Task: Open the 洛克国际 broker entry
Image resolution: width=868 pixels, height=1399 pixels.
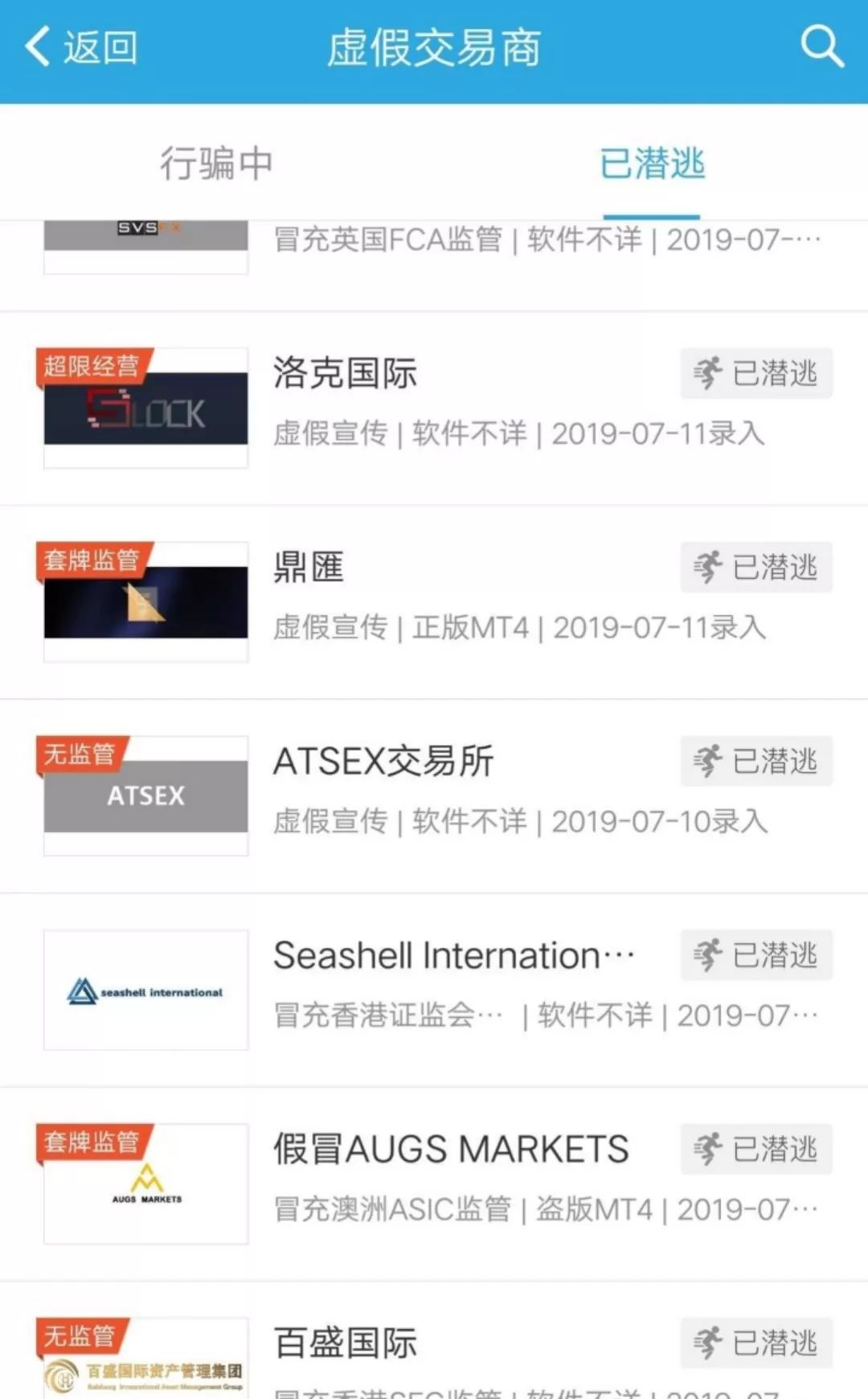Action: coord(434,408)
